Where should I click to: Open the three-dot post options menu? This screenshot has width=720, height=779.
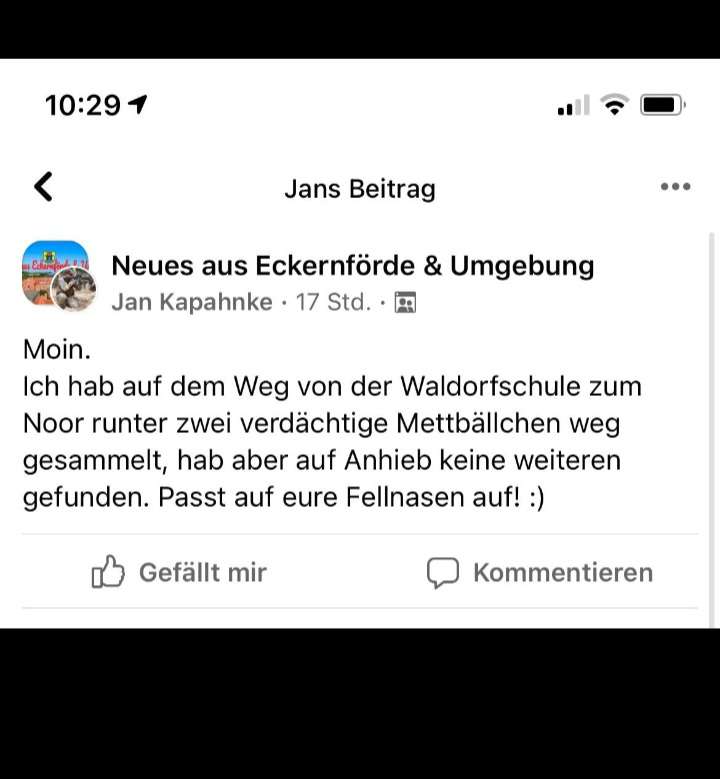click(676, 186)
